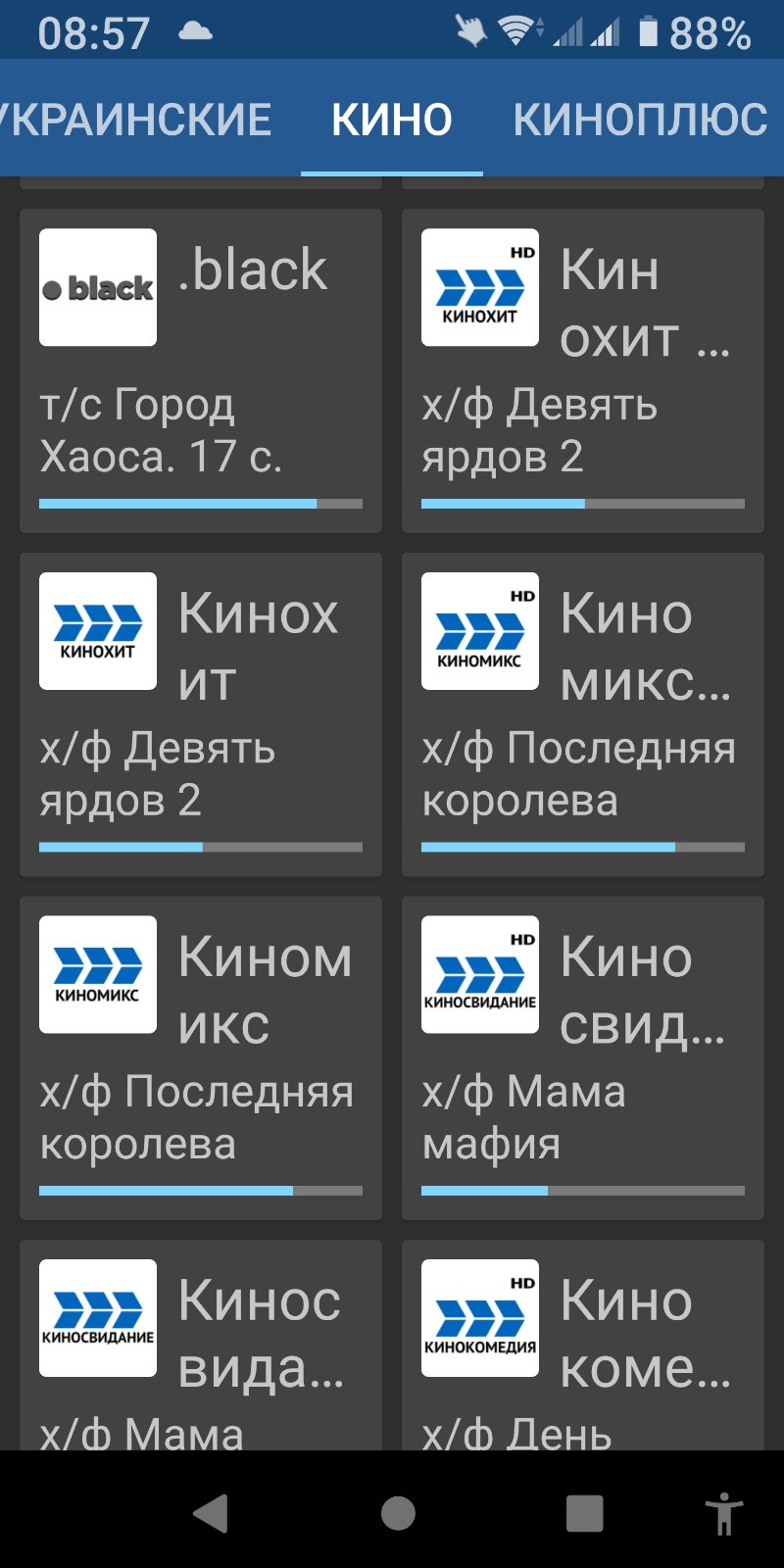Go to the home screen
Viewport: 784px width, 1568px height.
click(x=397, y=1513)
